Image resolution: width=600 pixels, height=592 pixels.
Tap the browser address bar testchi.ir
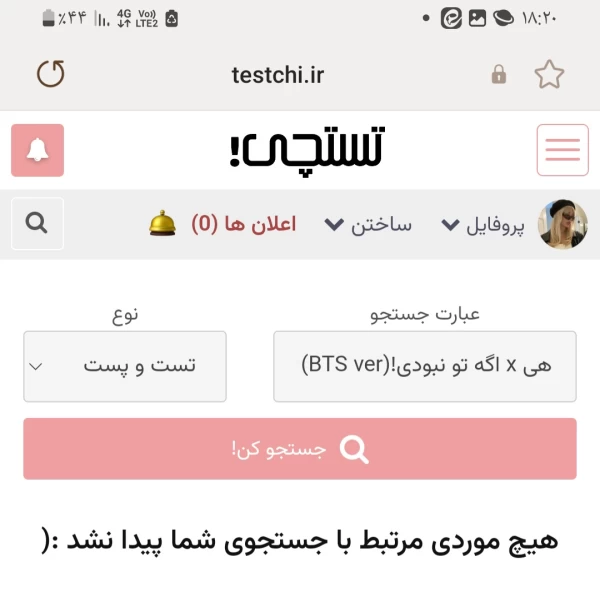tap(278, 74)
